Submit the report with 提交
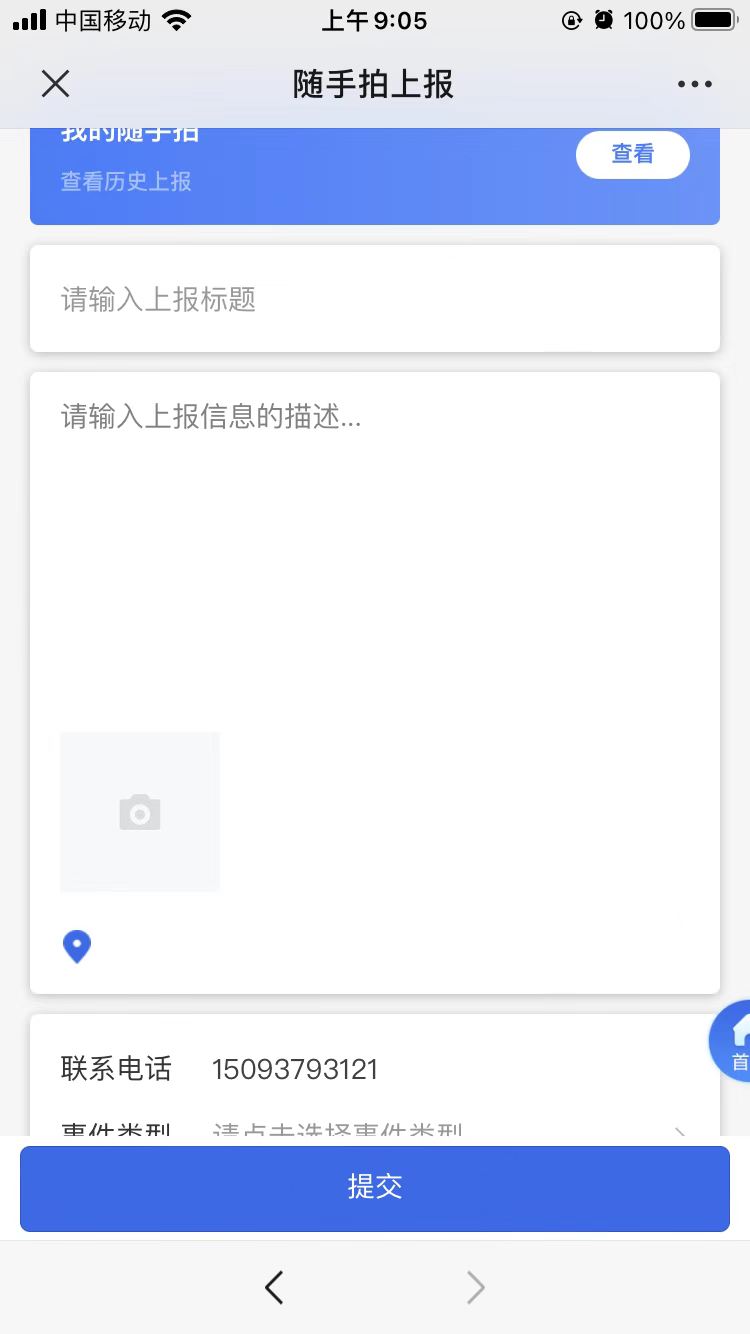 [x=375, y=1188]
